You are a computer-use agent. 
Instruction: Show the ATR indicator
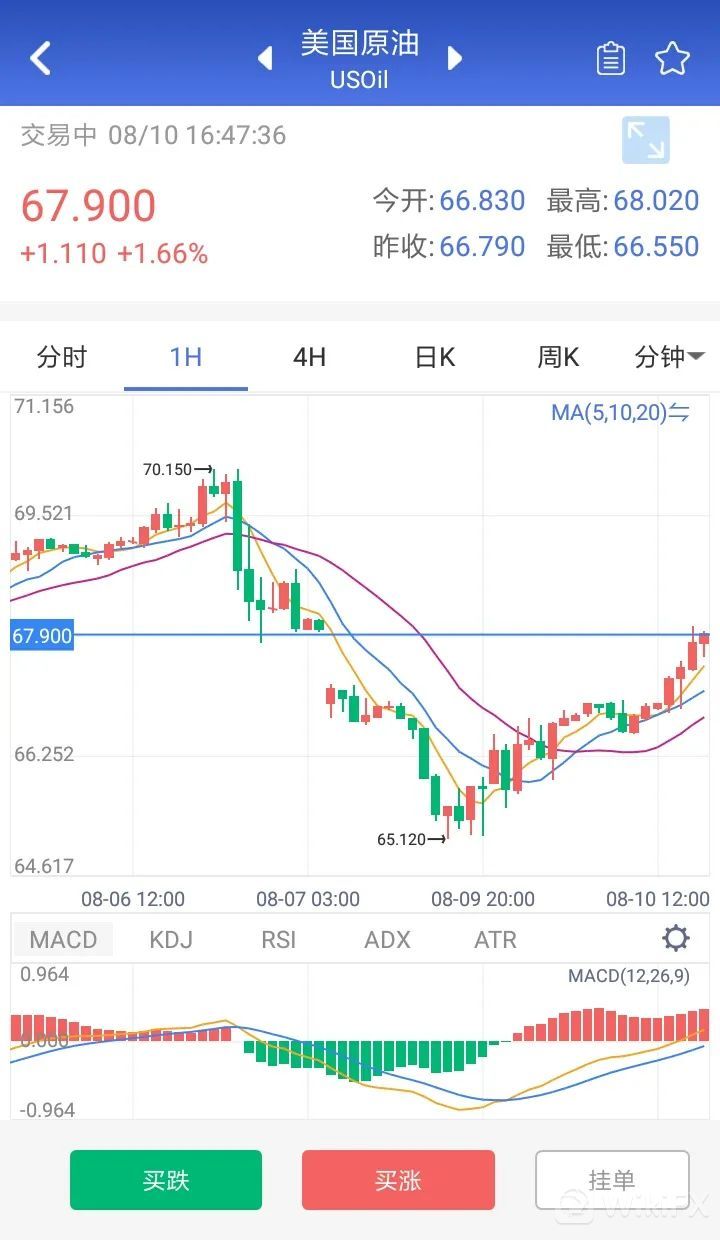(495, 940)
